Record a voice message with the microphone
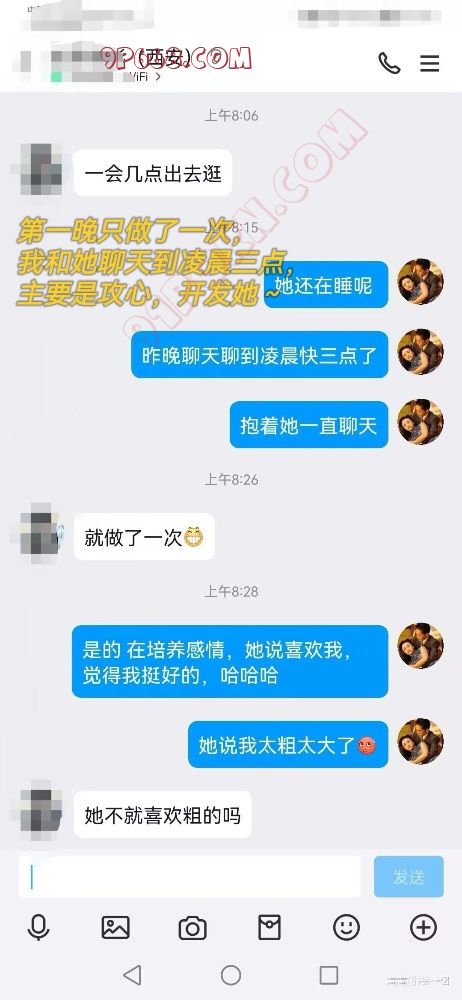 [x=39, y=927]
